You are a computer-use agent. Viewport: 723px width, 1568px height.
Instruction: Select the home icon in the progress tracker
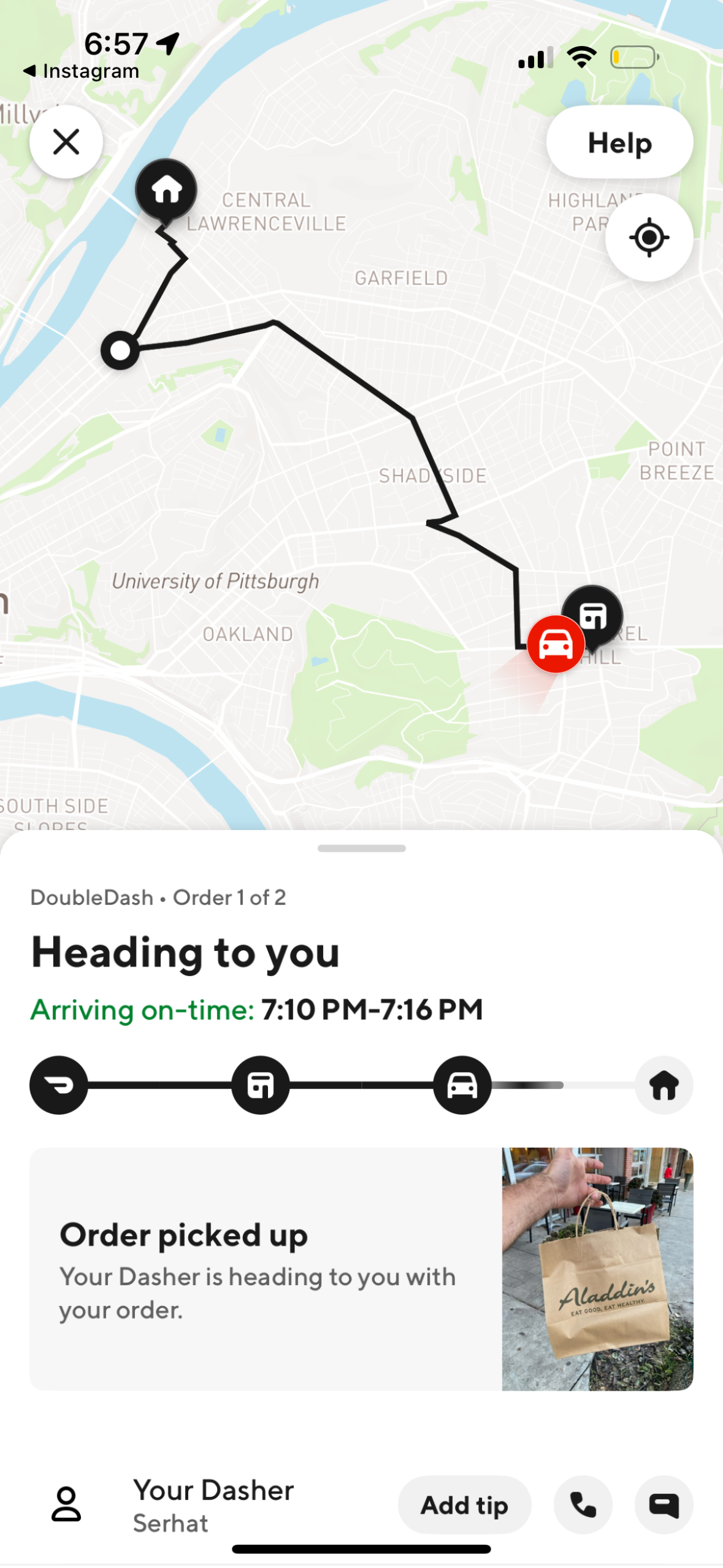coord(664,1085)
